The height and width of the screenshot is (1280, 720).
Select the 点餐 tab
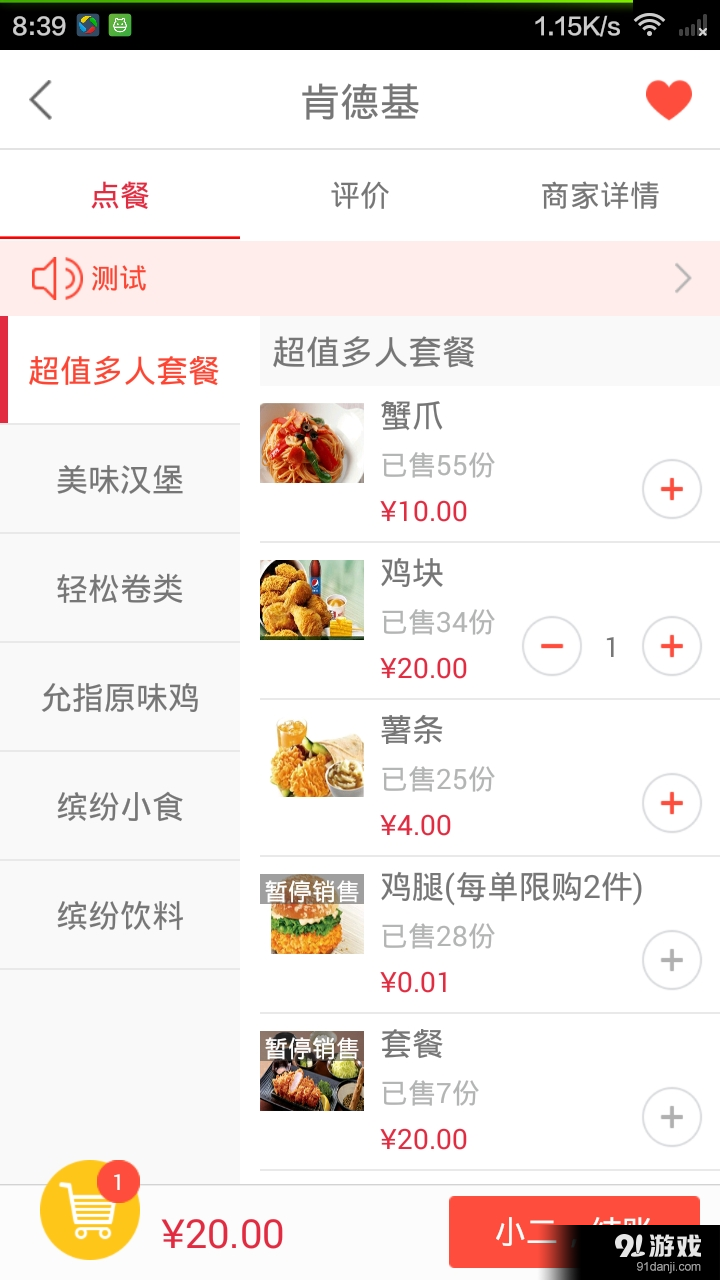pyautogui.click(x=120, y=196)
